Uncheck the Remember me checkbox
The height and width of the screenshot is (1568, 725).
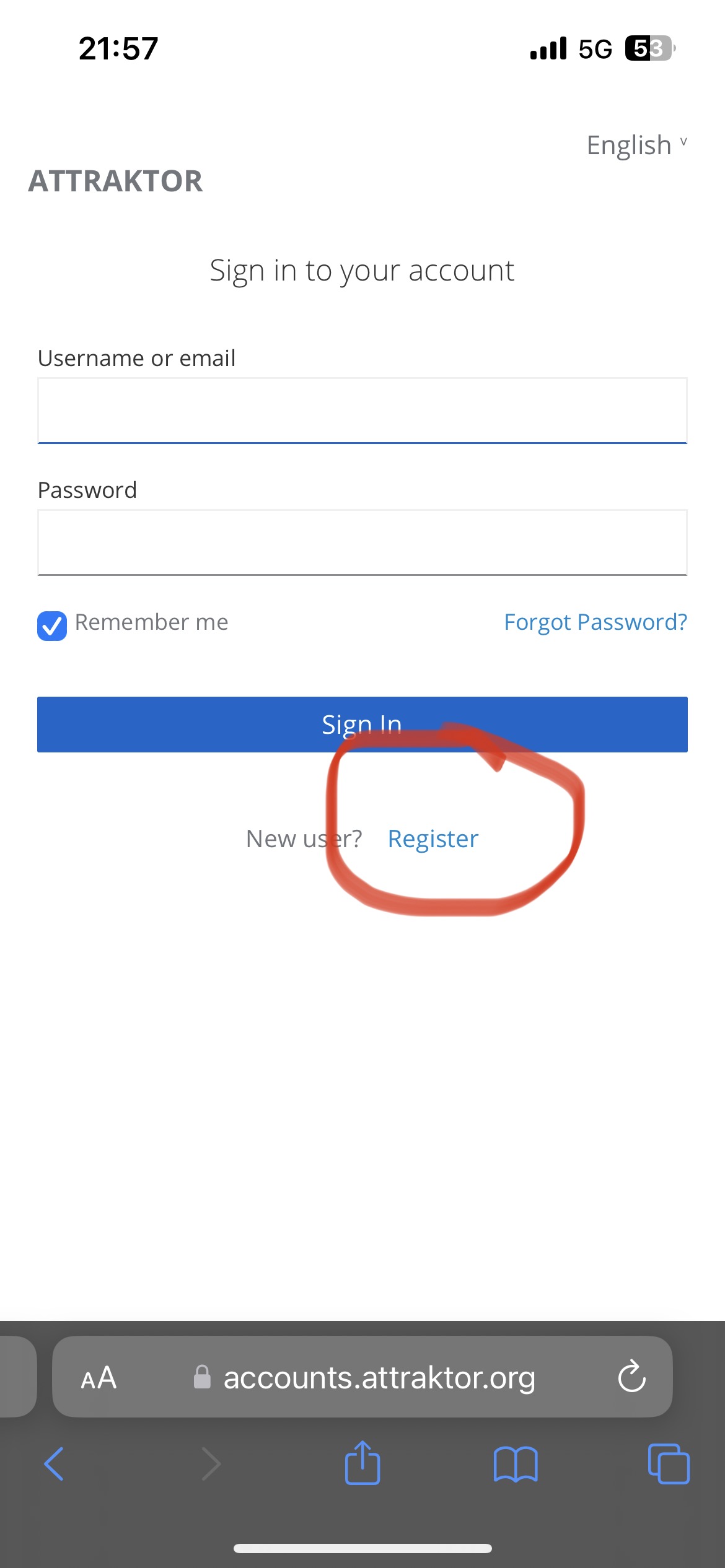52,625
